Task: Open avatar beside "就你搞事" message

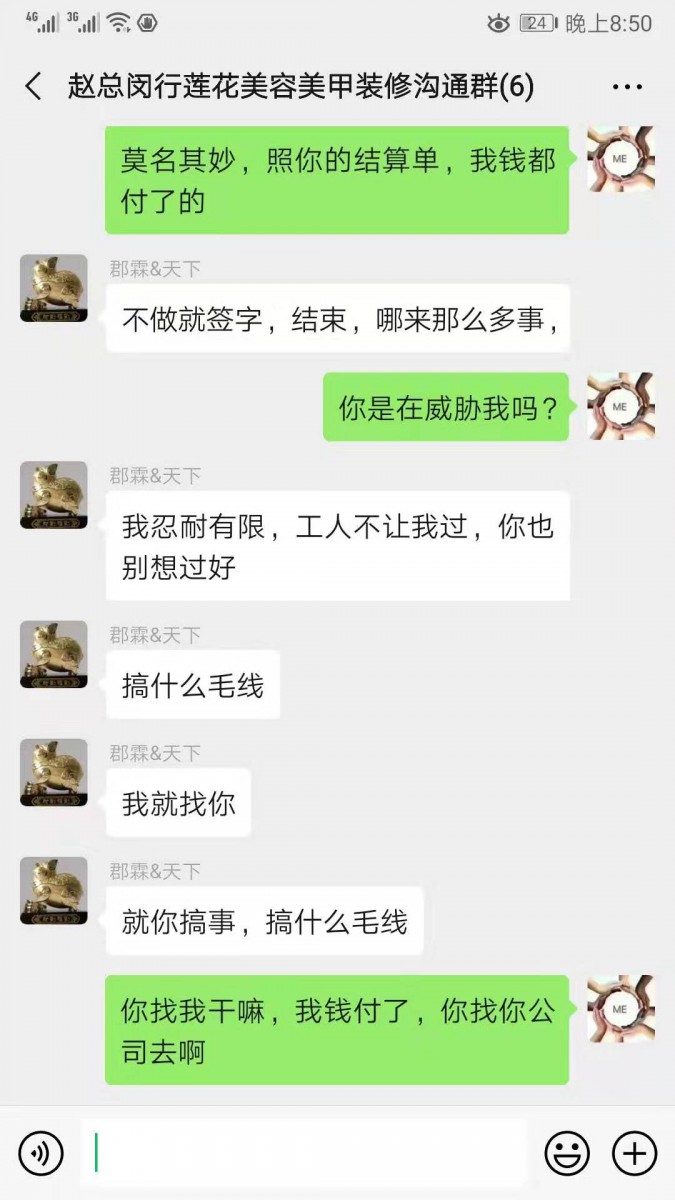Action: [54, 890]
